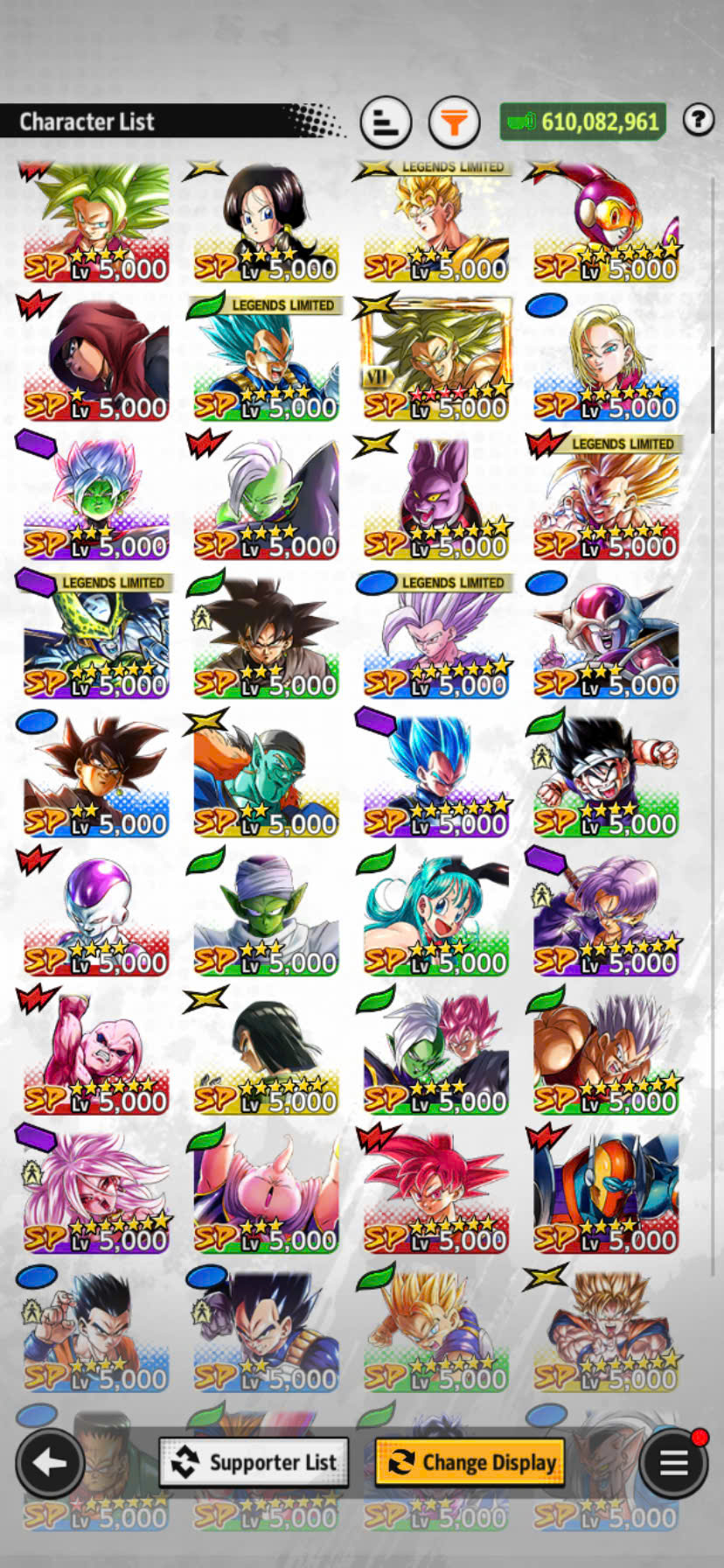Select the pink Android 21 character card
724x1568 pixels.
coord(95,1191)
